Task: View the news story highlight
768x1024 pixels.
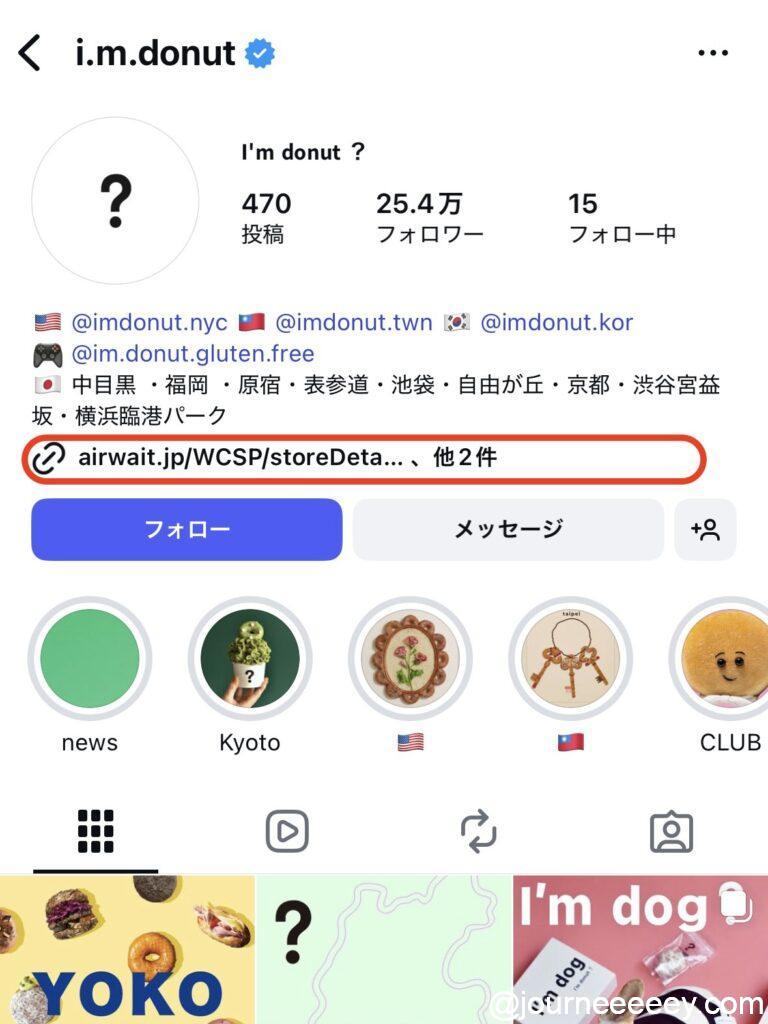Action: pos(90,658)
